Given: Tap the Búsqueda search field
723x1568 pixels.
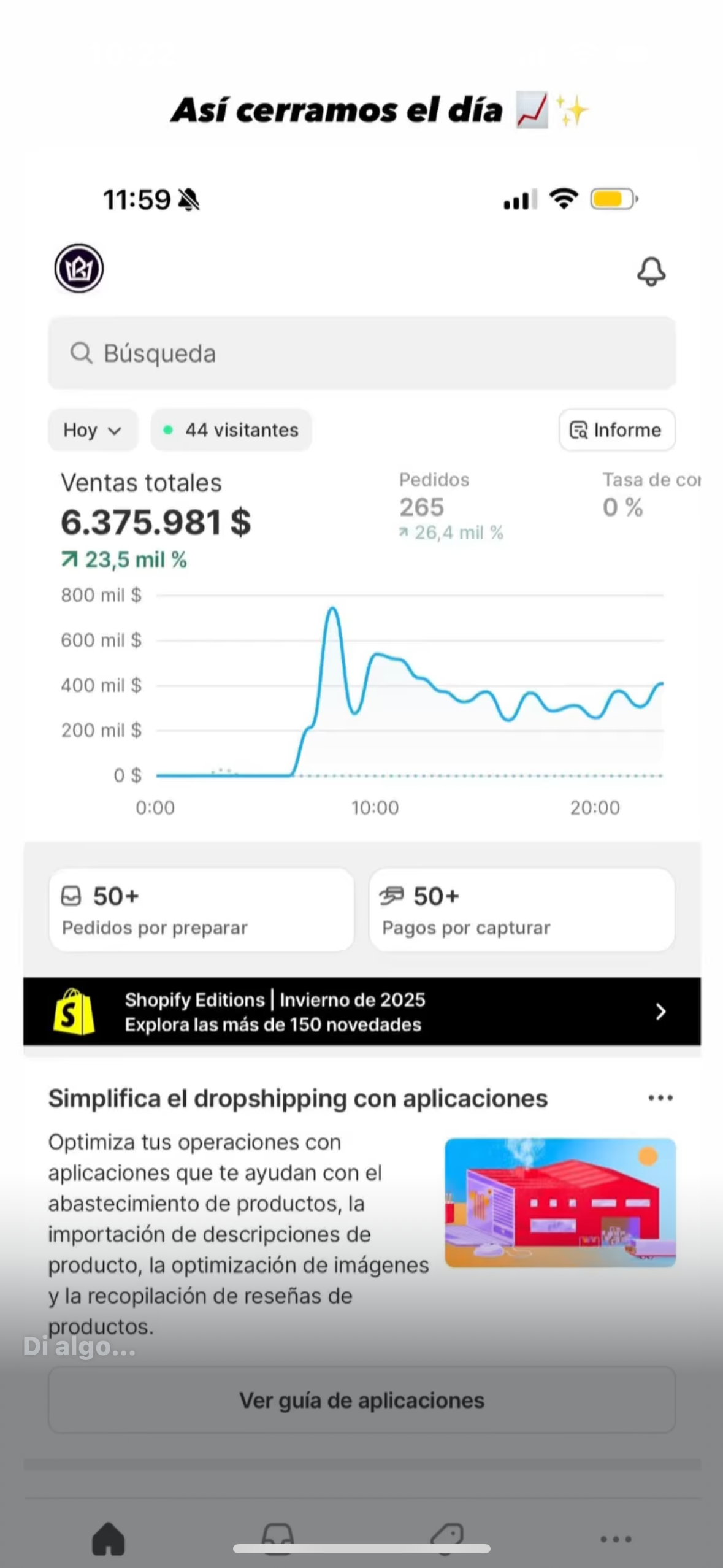Looking at the screenshot, I should [x=362, y=353].
